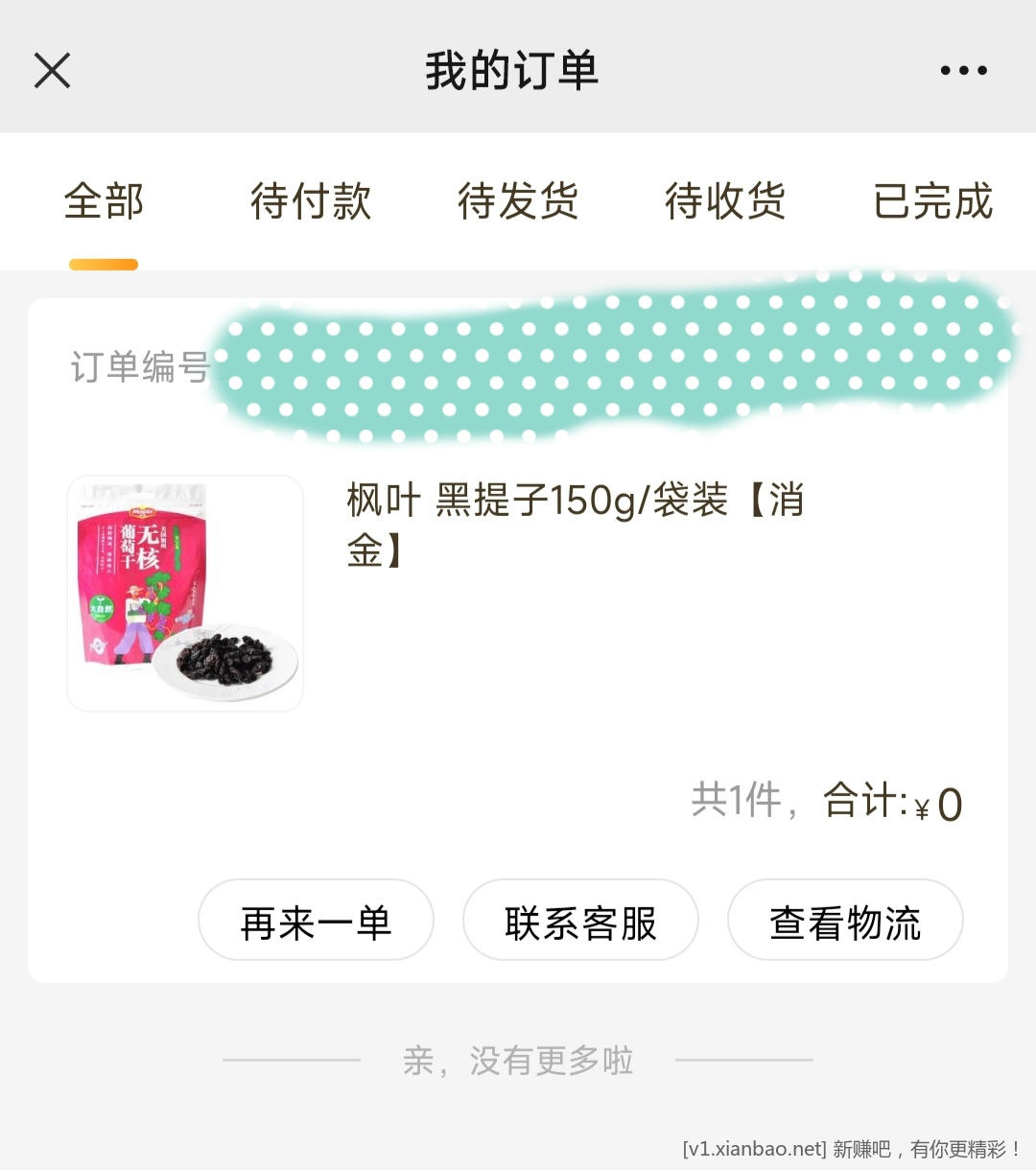Contact support via 联系客服
This screenshot has width=1036, height=1170.
click(580, 921)
